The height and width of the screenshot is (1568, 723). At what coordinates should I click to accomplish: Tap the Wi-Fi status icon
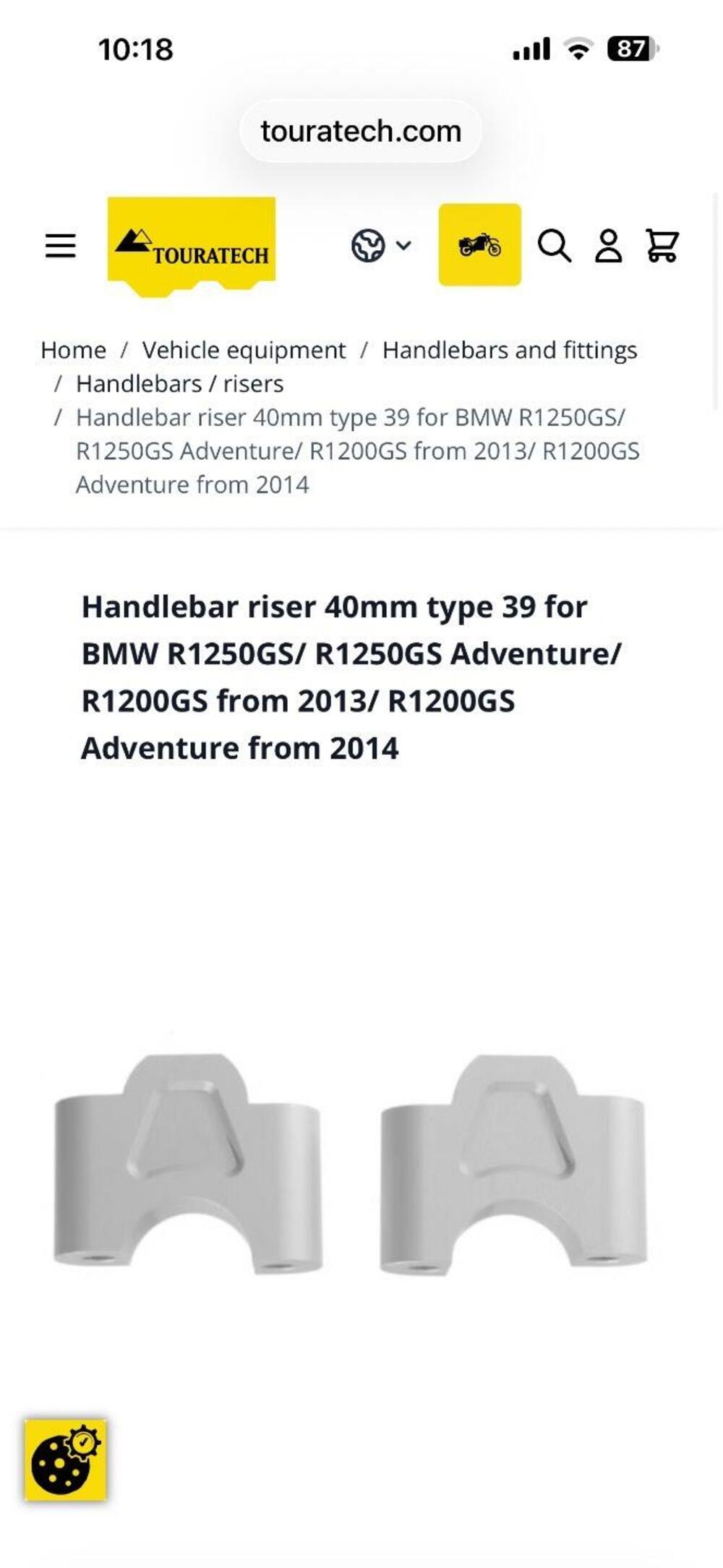click(576, 48)
